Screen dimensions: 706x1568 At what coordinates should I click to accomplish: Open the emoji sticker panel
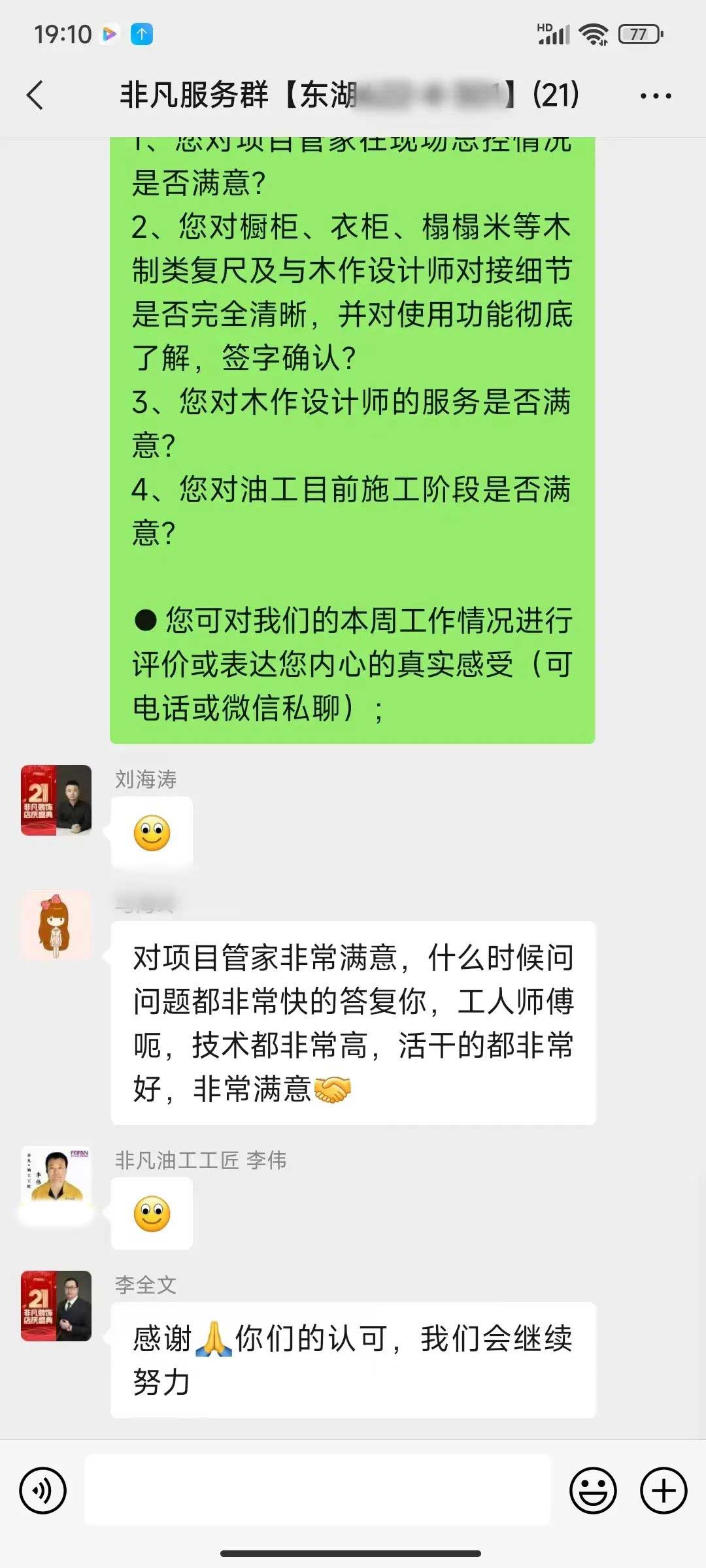tap(593, 1491)
